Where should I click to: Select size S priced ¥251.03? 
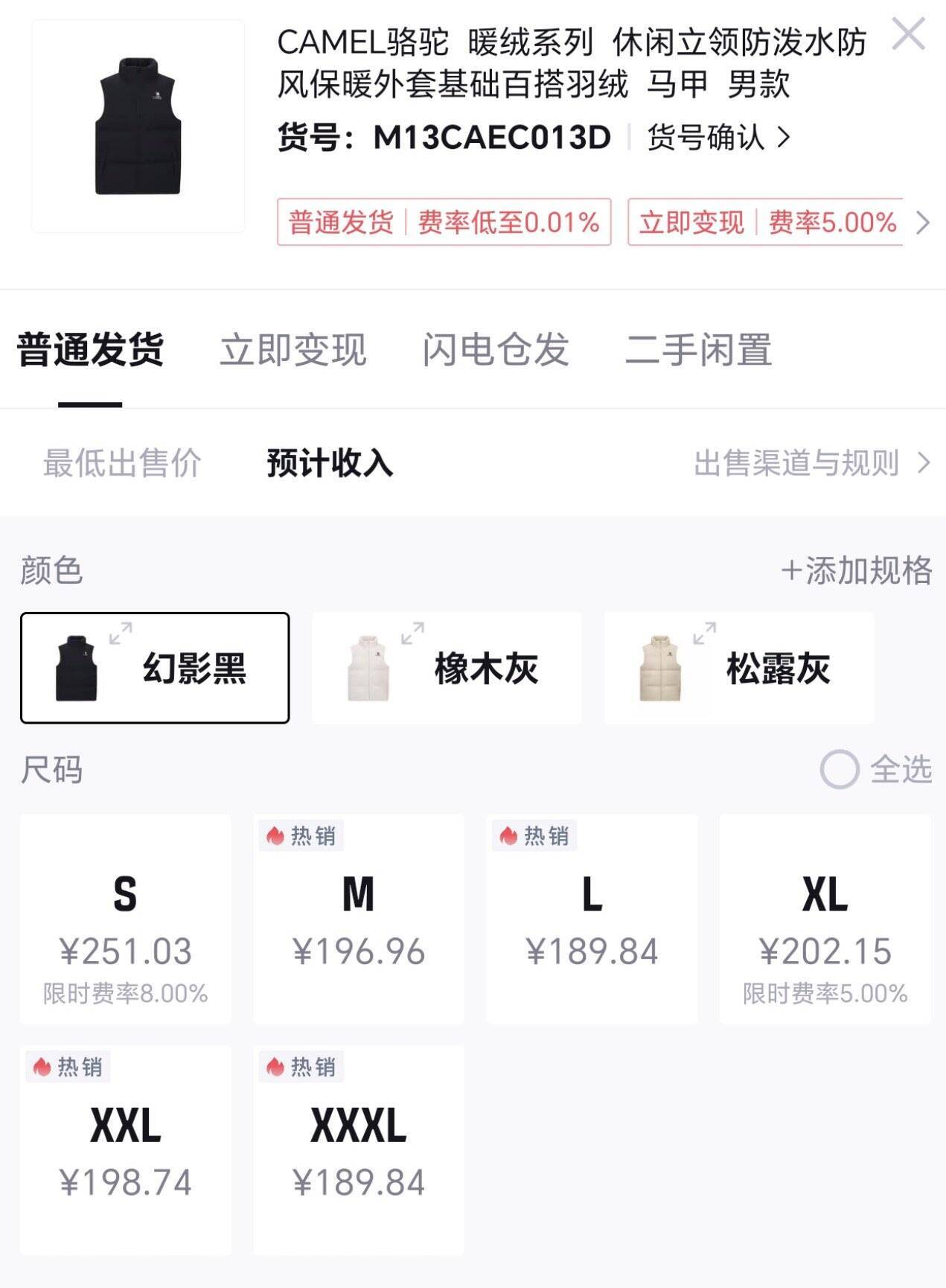coord(125,919)
